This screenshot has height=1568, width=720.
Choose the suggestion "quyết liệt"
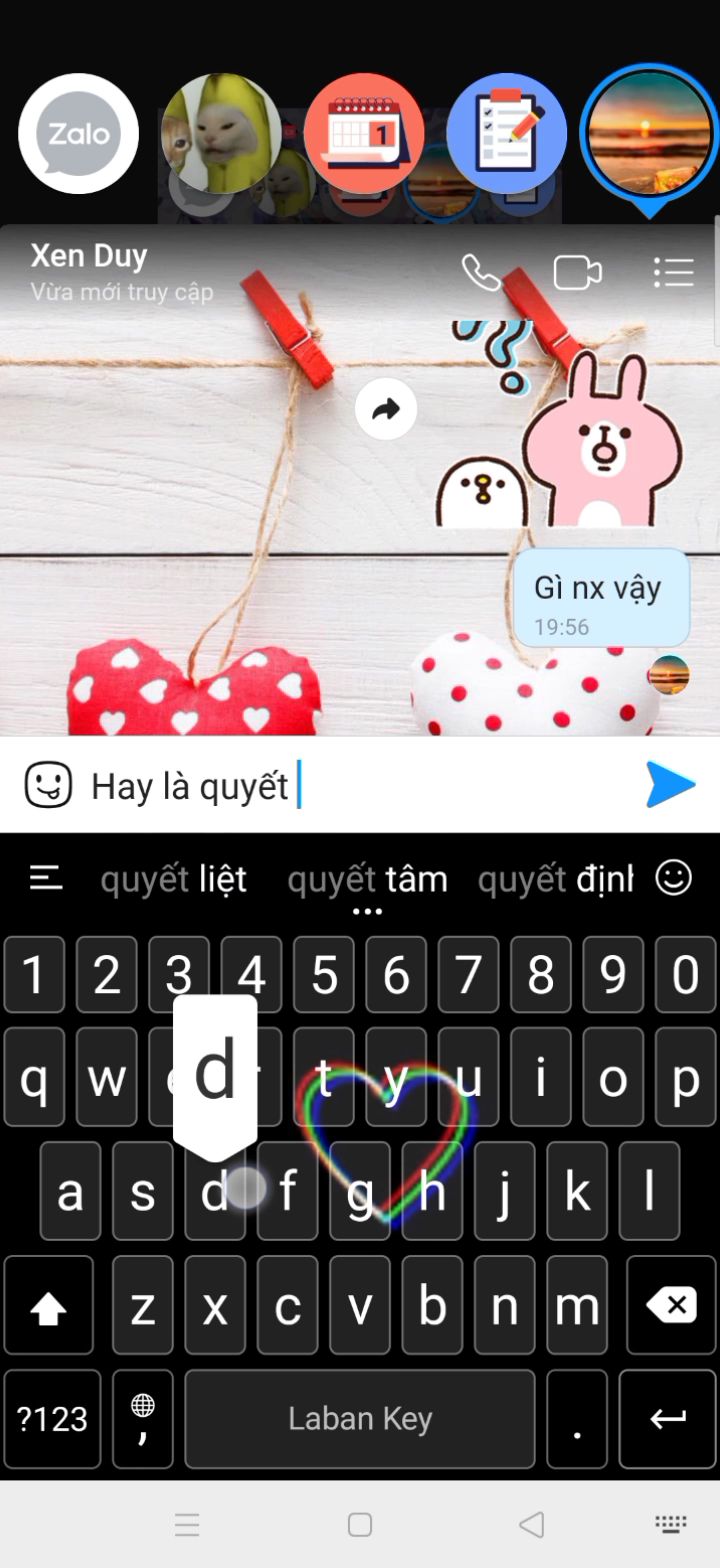(x=174, y=879)
